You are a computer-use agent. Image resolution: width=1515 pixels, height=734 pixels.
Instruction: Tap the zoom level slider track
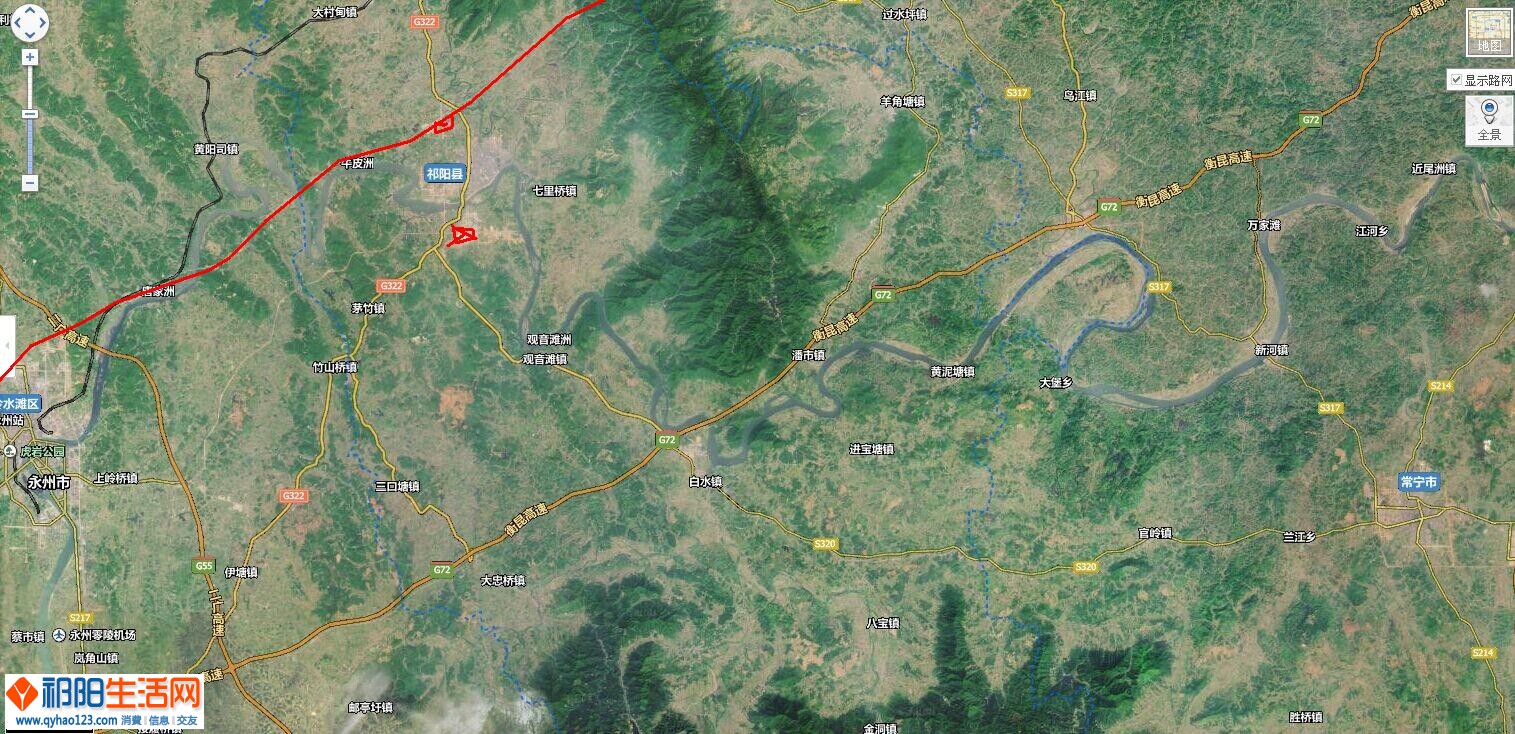(30, 145)
